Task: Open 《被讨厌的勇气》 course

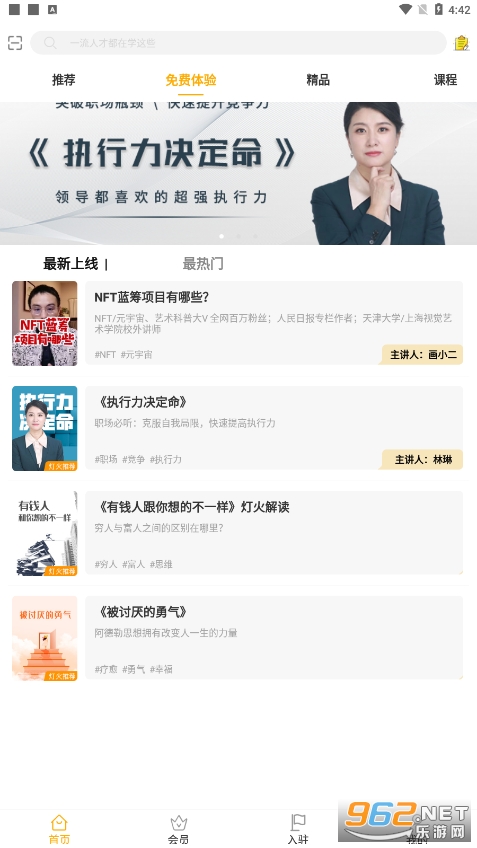Action: tap(237, 638)
